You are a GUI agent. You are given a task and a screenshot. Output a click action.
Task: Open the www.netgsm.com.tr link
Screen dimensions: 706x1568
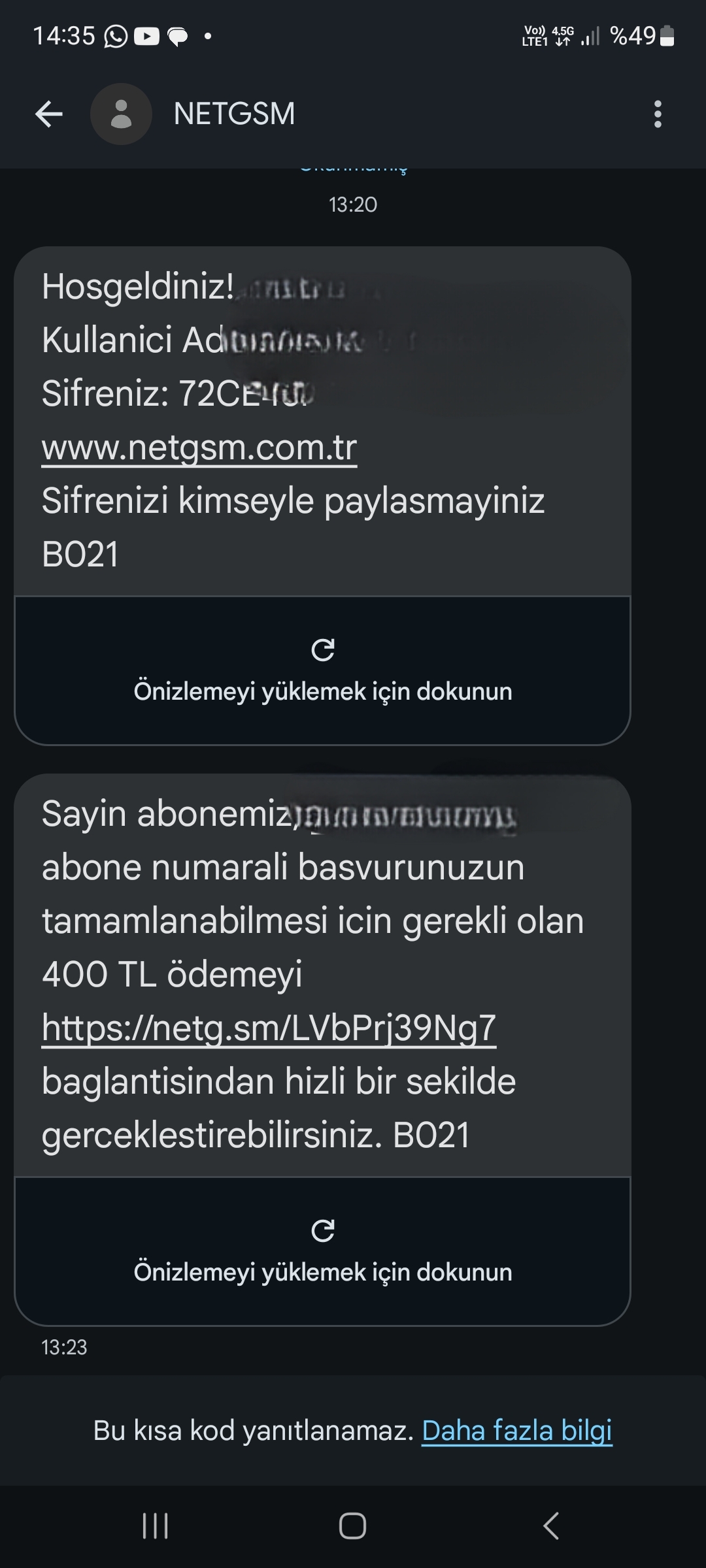(x=199, y=448)
